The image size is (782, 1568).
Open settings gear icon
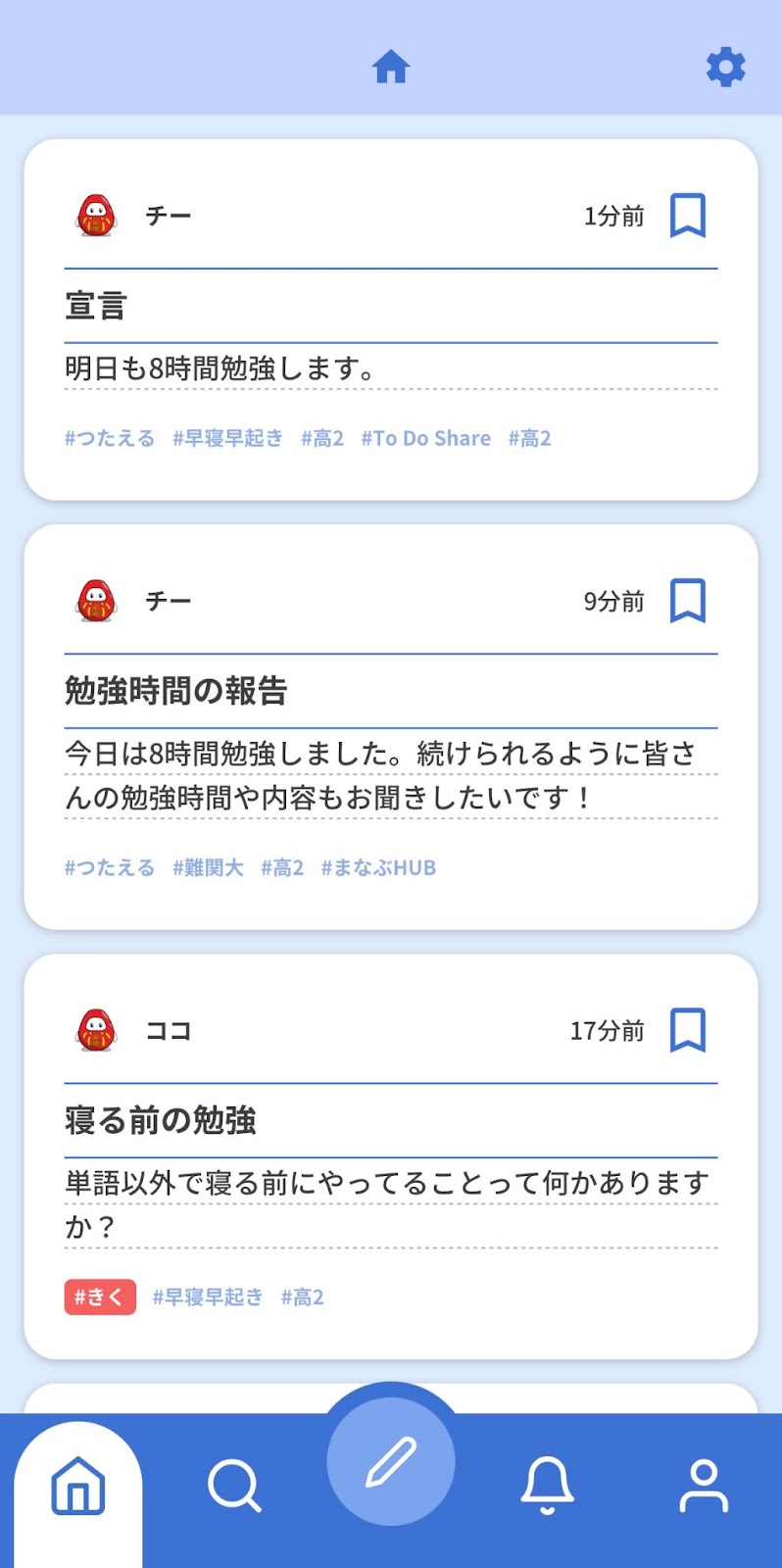[x=725, y=68]
